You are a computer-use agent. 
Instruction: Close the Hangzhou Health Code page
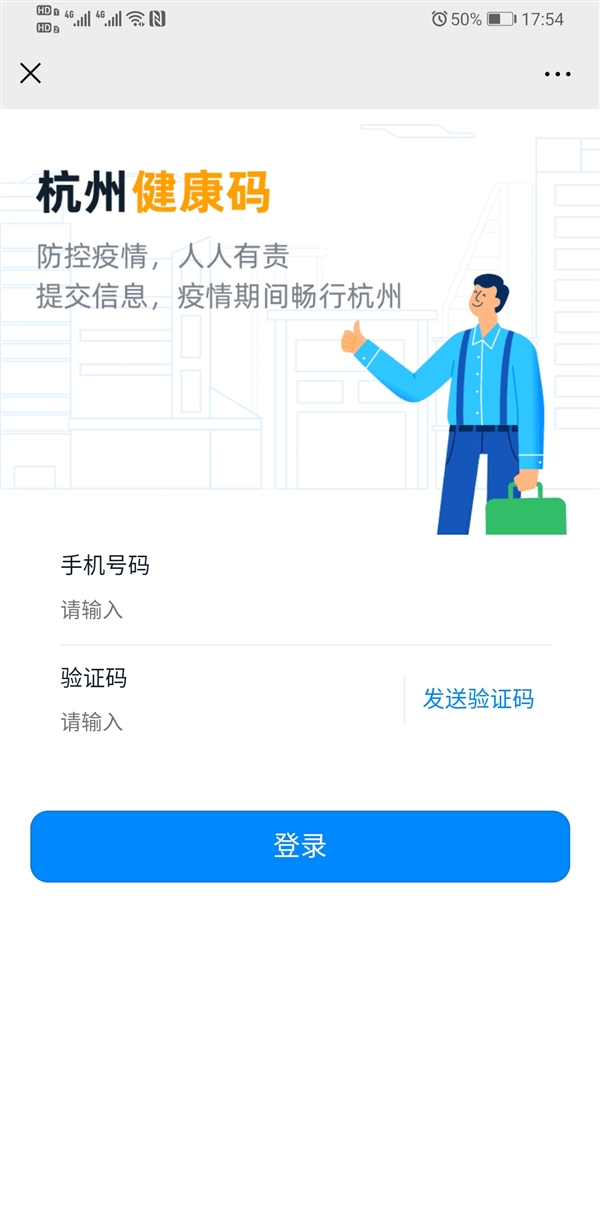coord(31,73)
